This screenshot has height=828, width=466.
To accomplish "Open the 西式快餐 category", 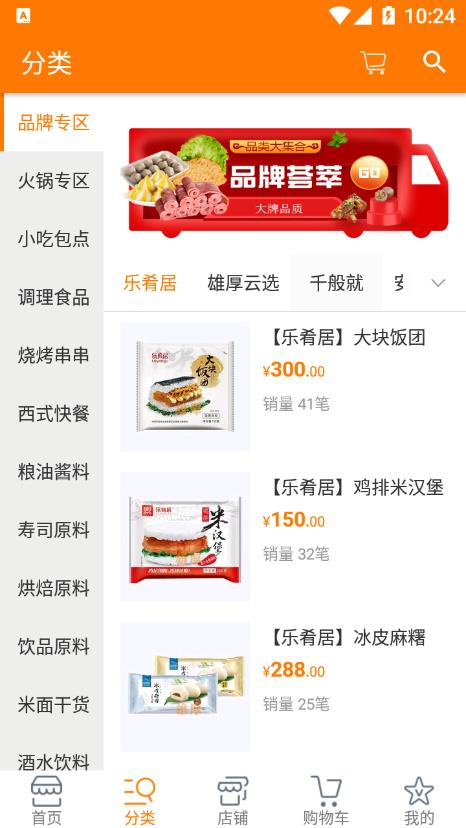I will pyautogui.click(x=52, y=413).
